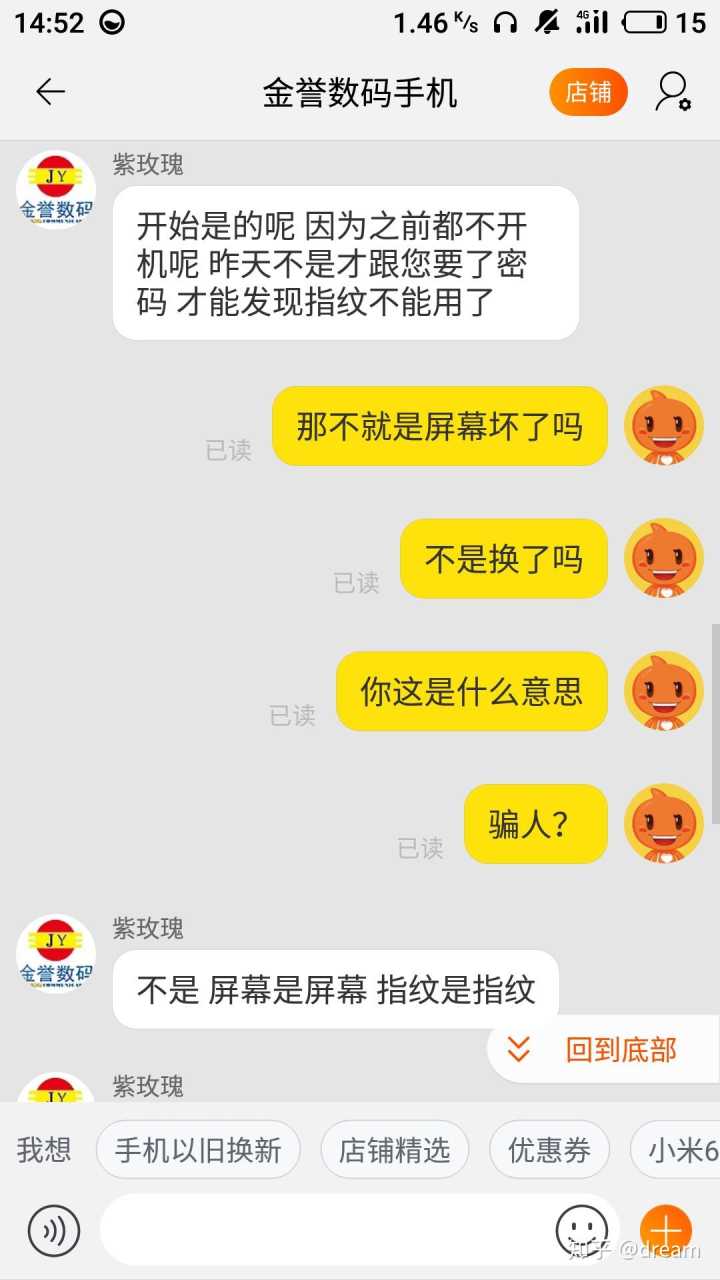Tap the 优惠券 coupon chip
This screenshot has width=720, height=1280.
[549, 1150]
